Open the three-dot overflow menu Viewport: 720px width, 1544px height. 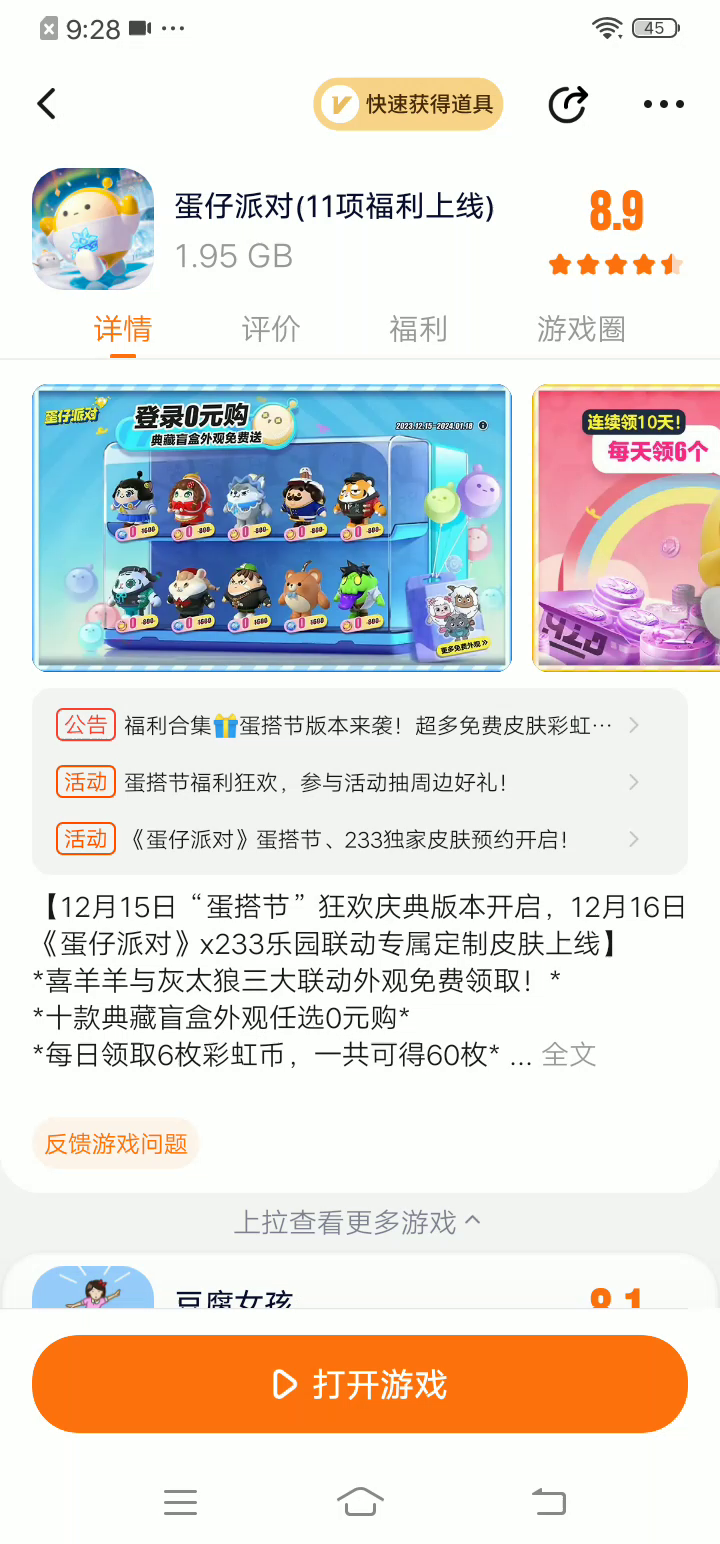click(663, 104)
